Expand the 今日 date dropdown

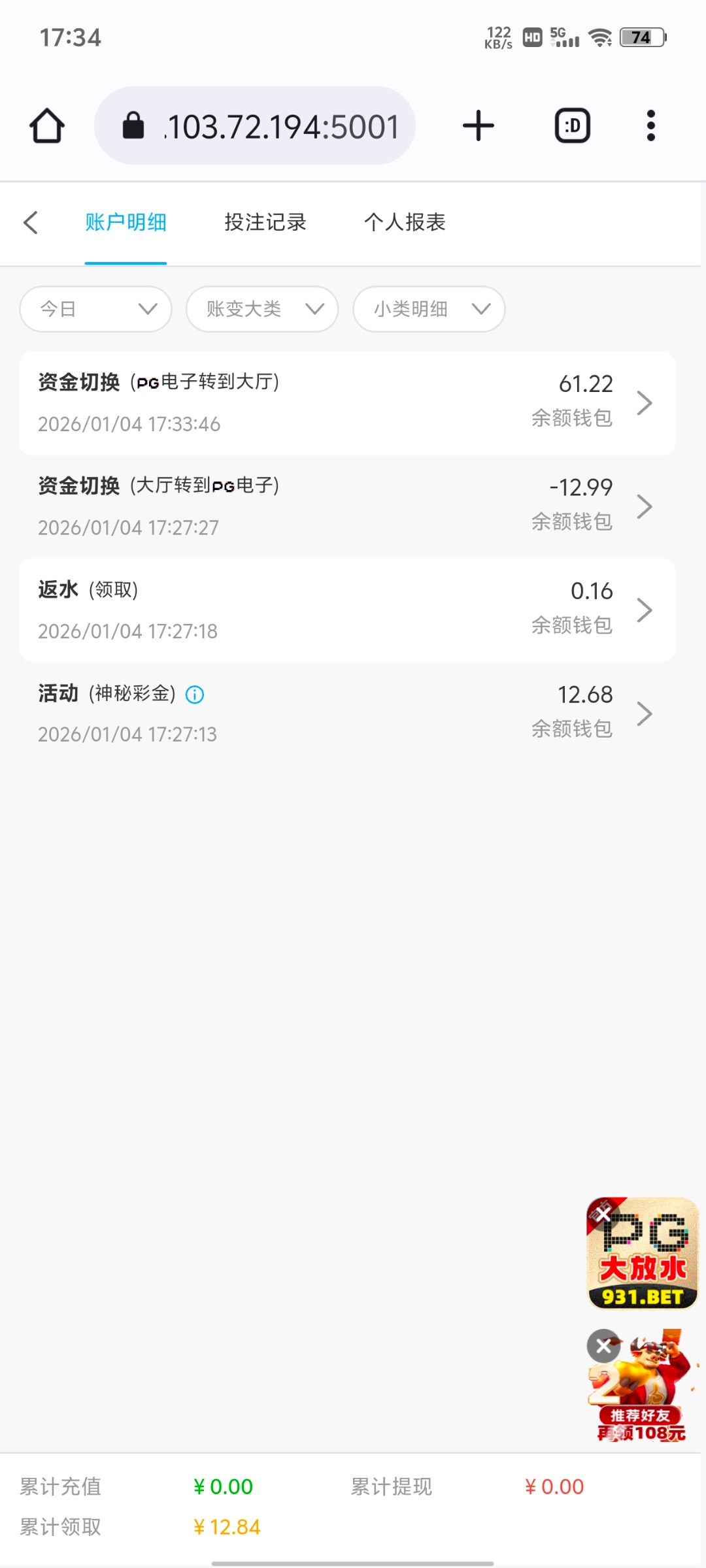(96, 309)
